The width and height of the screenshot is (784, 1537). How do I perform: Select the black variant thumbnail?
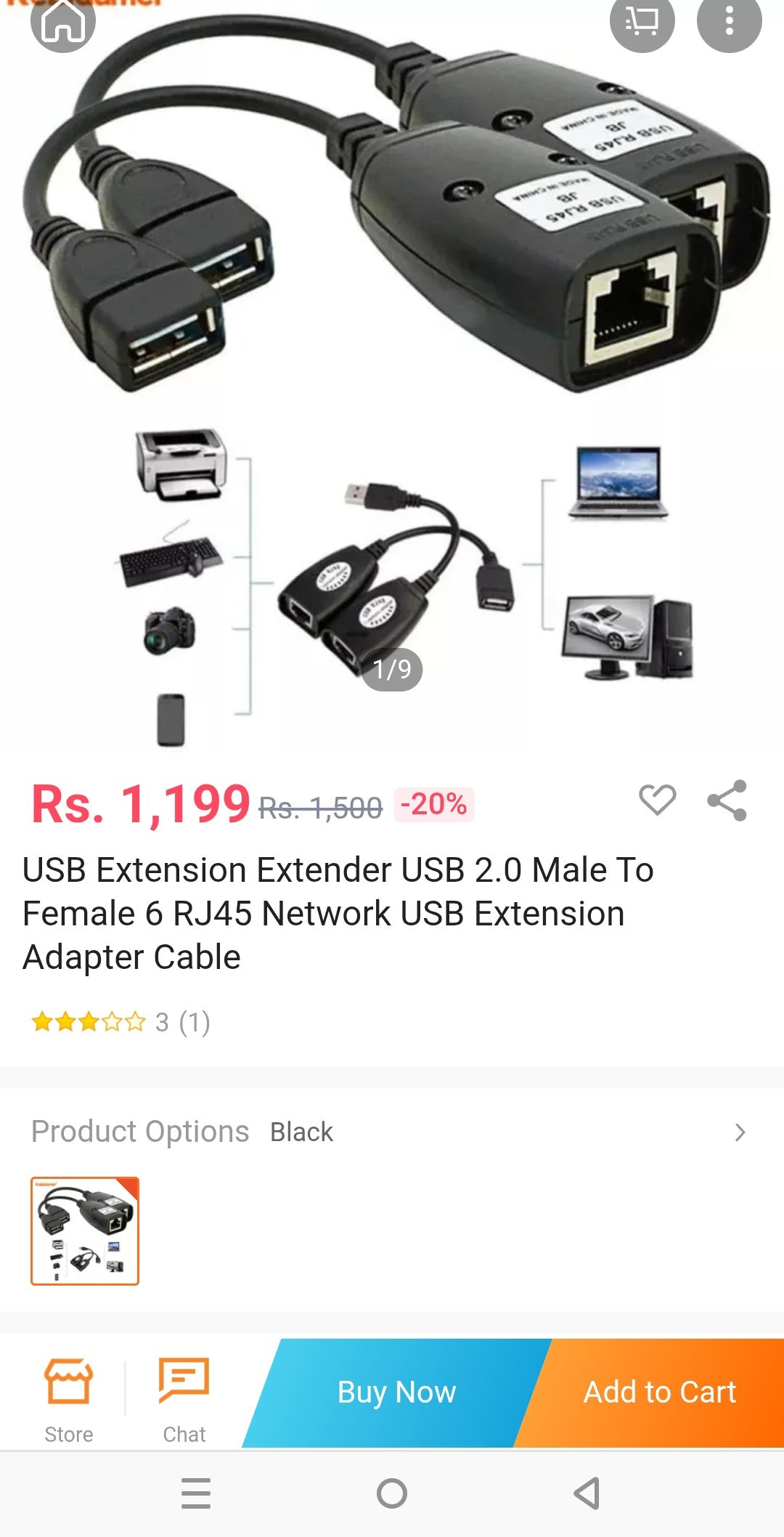[x=85, y=1231]
